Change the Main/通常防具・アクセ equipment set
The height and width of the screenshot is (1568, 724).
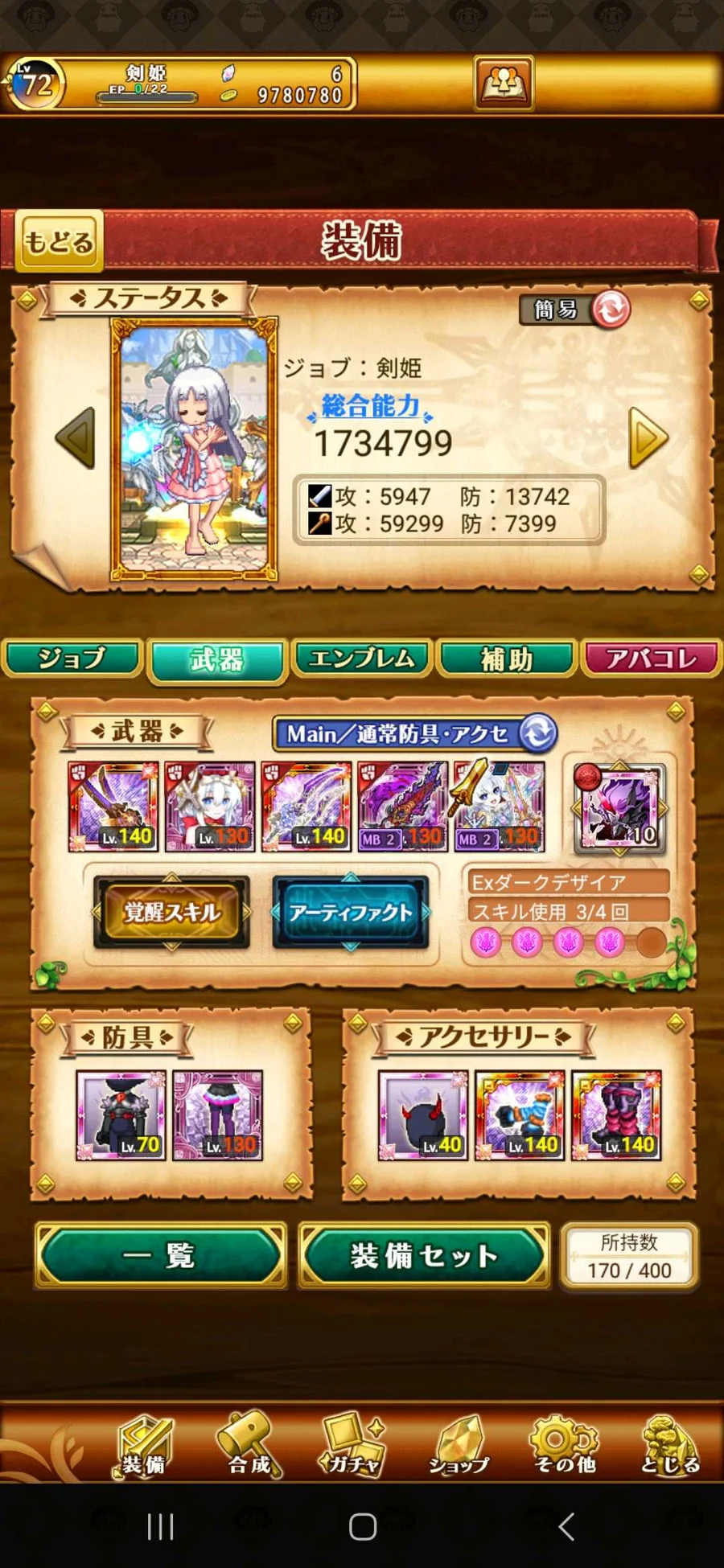tap(537, 733)
